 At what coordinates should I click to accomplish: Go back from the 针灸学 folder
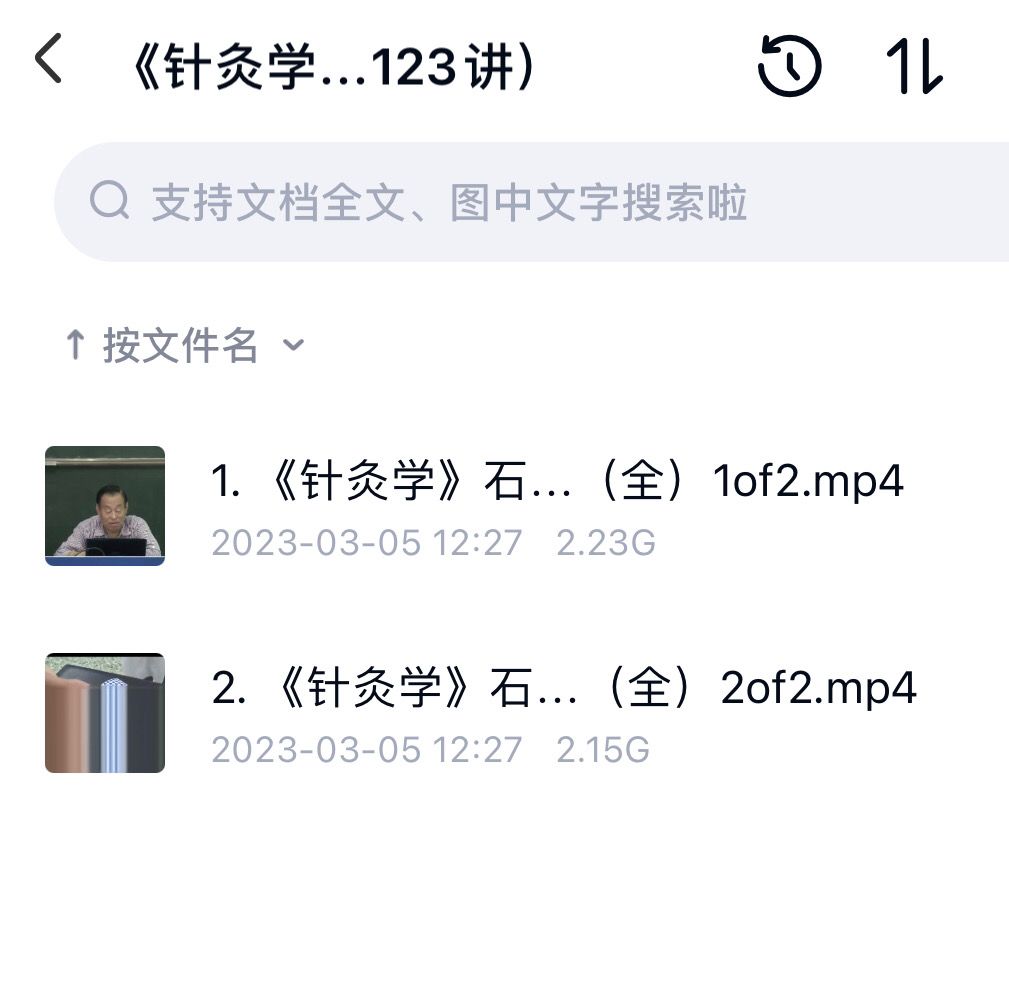point(48,60)
